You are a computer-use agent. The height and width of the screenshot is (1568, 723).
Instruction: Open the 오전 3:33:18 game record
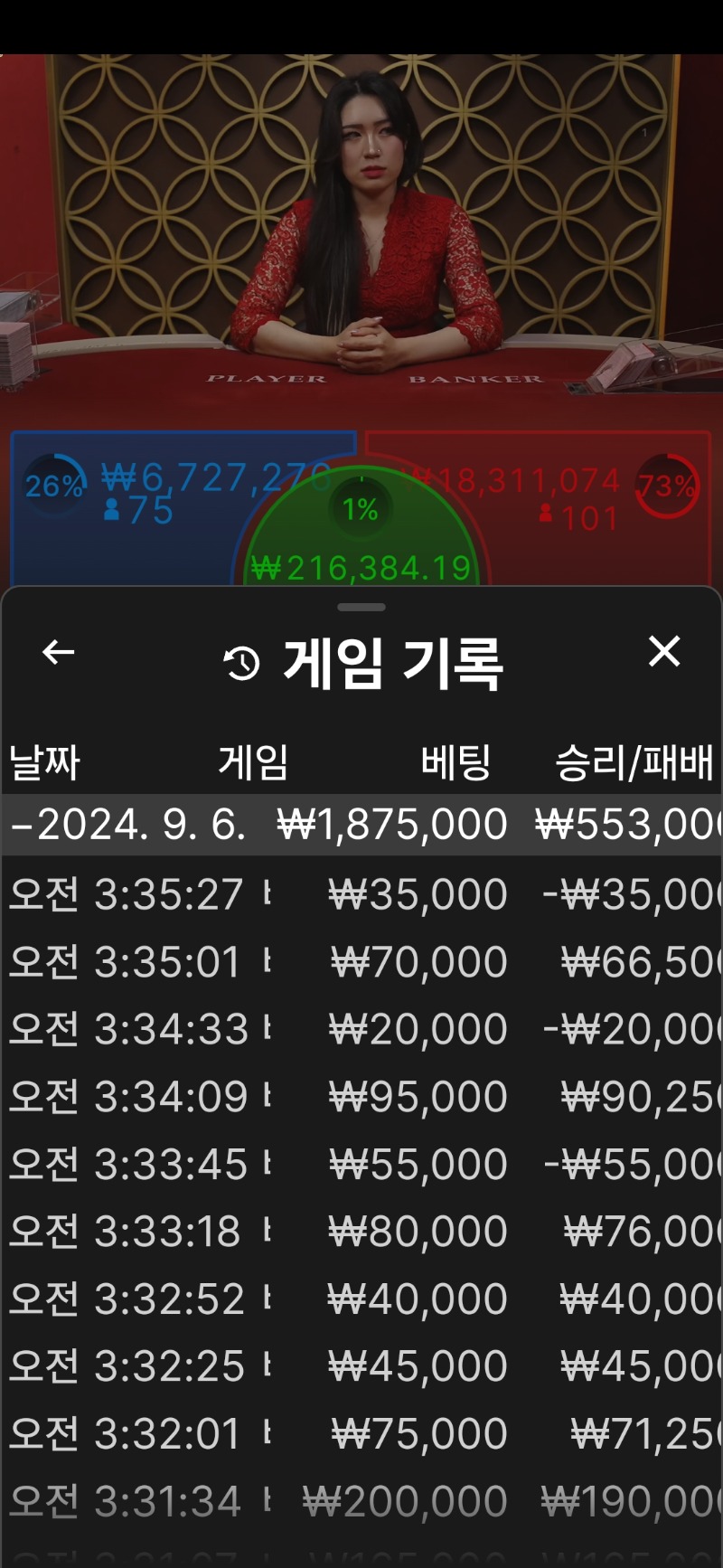[361, 1231]
